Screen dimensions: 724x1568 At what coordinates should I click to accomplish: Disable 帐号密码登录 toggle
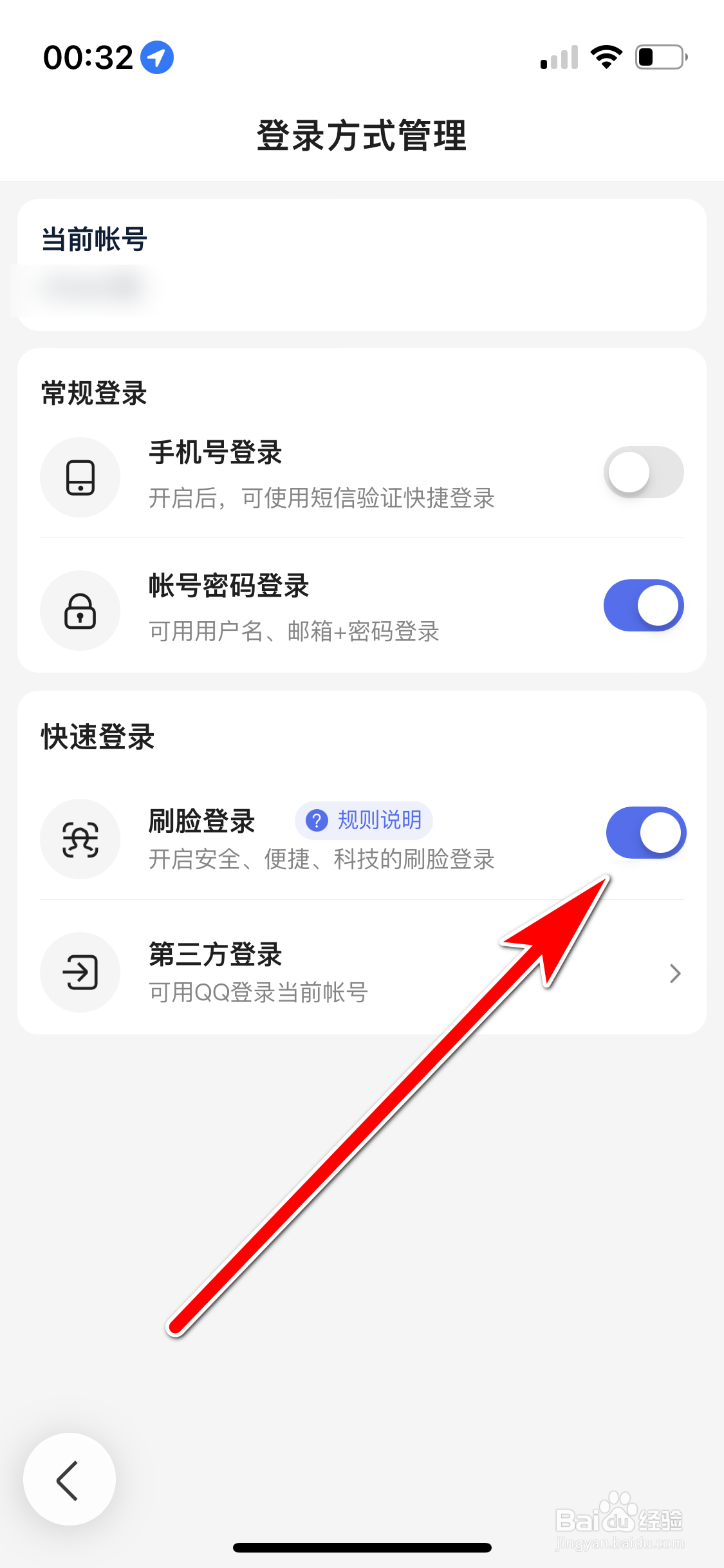pyautogui.click(x=643, y=605)
